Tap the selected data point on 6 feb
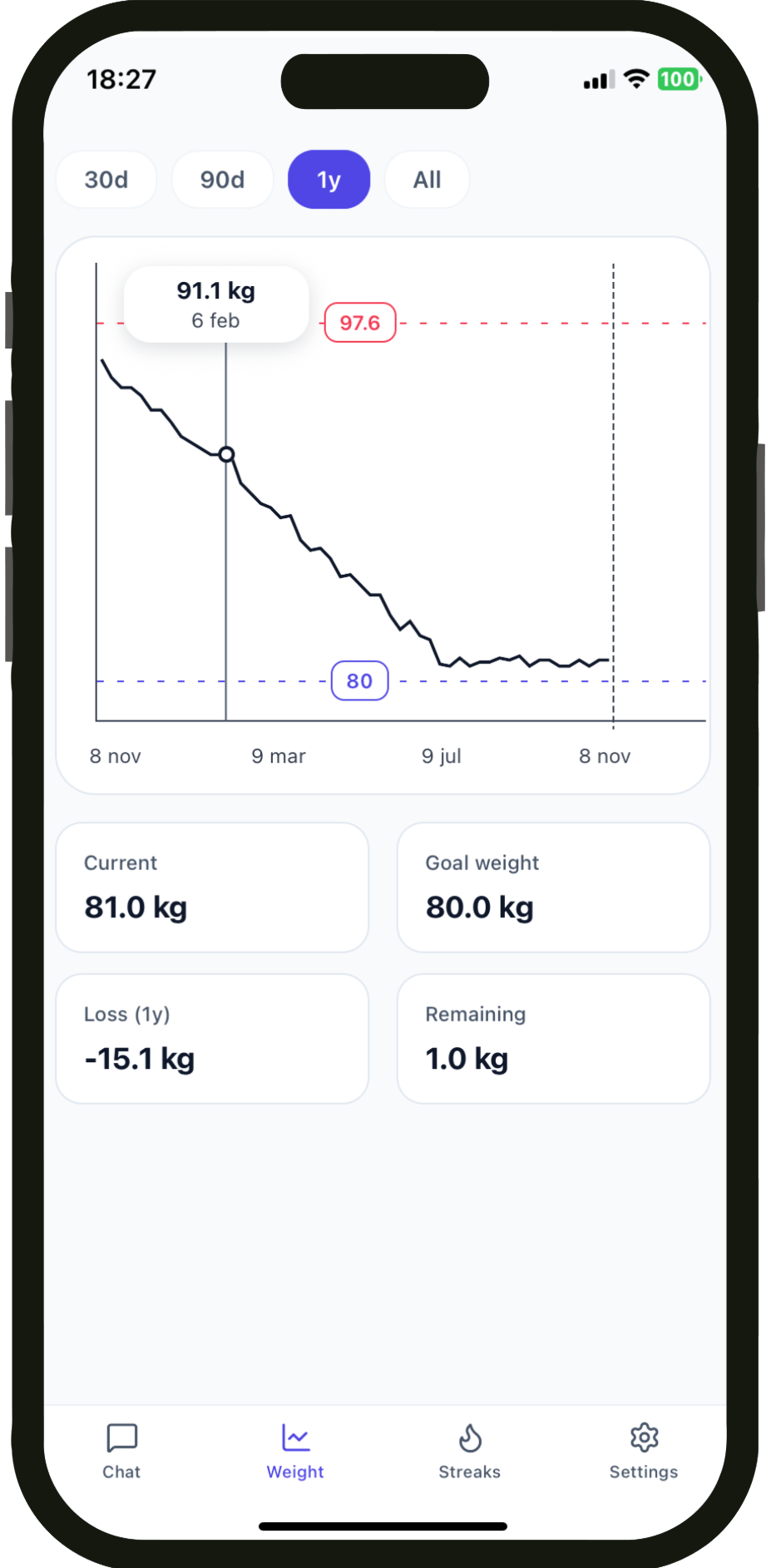This screenshot has height=1568, width=766. (x=225, y=455)
